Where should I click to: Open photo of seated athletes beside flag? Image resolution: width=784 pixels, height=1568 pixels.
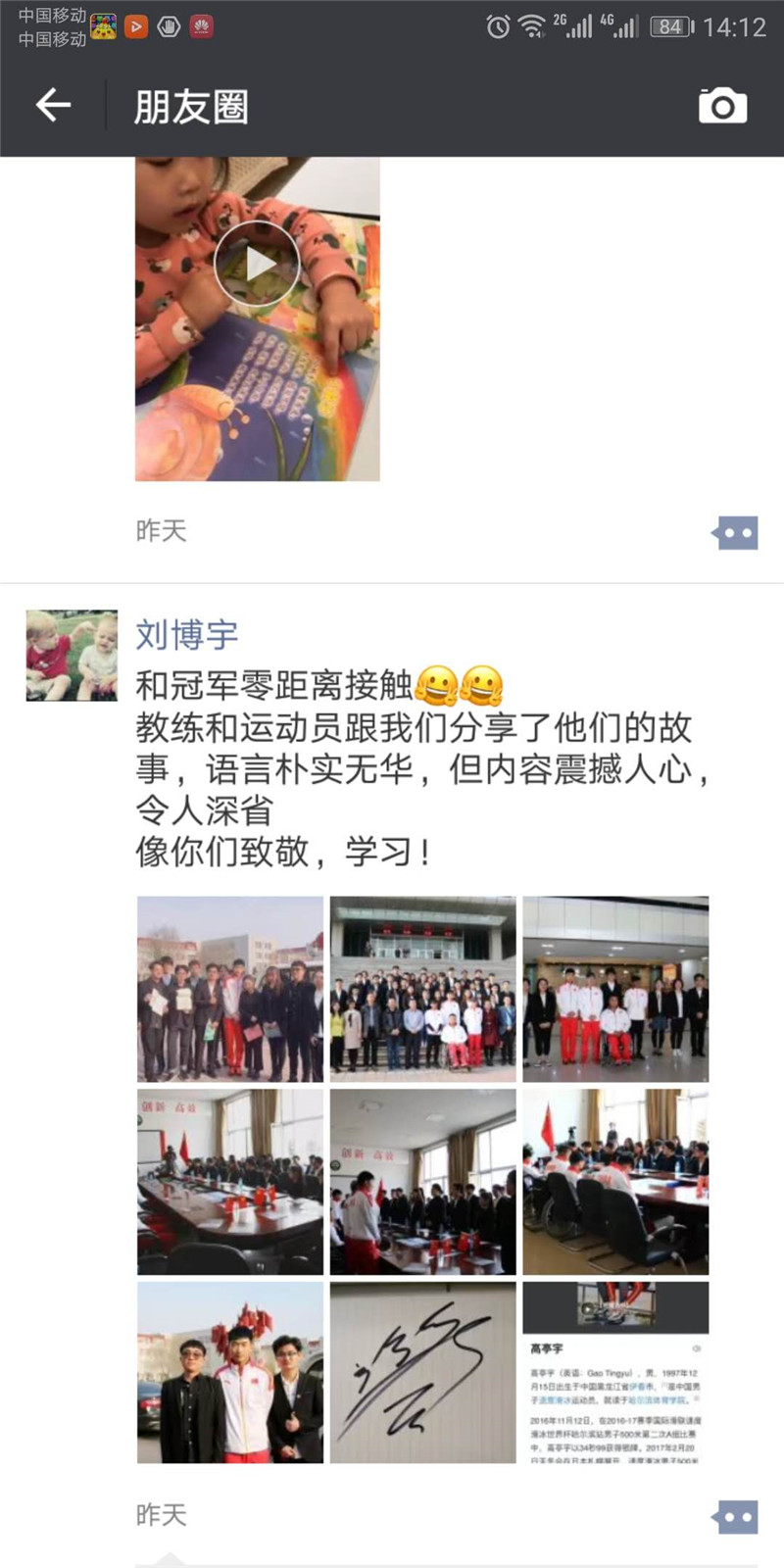614,1181
